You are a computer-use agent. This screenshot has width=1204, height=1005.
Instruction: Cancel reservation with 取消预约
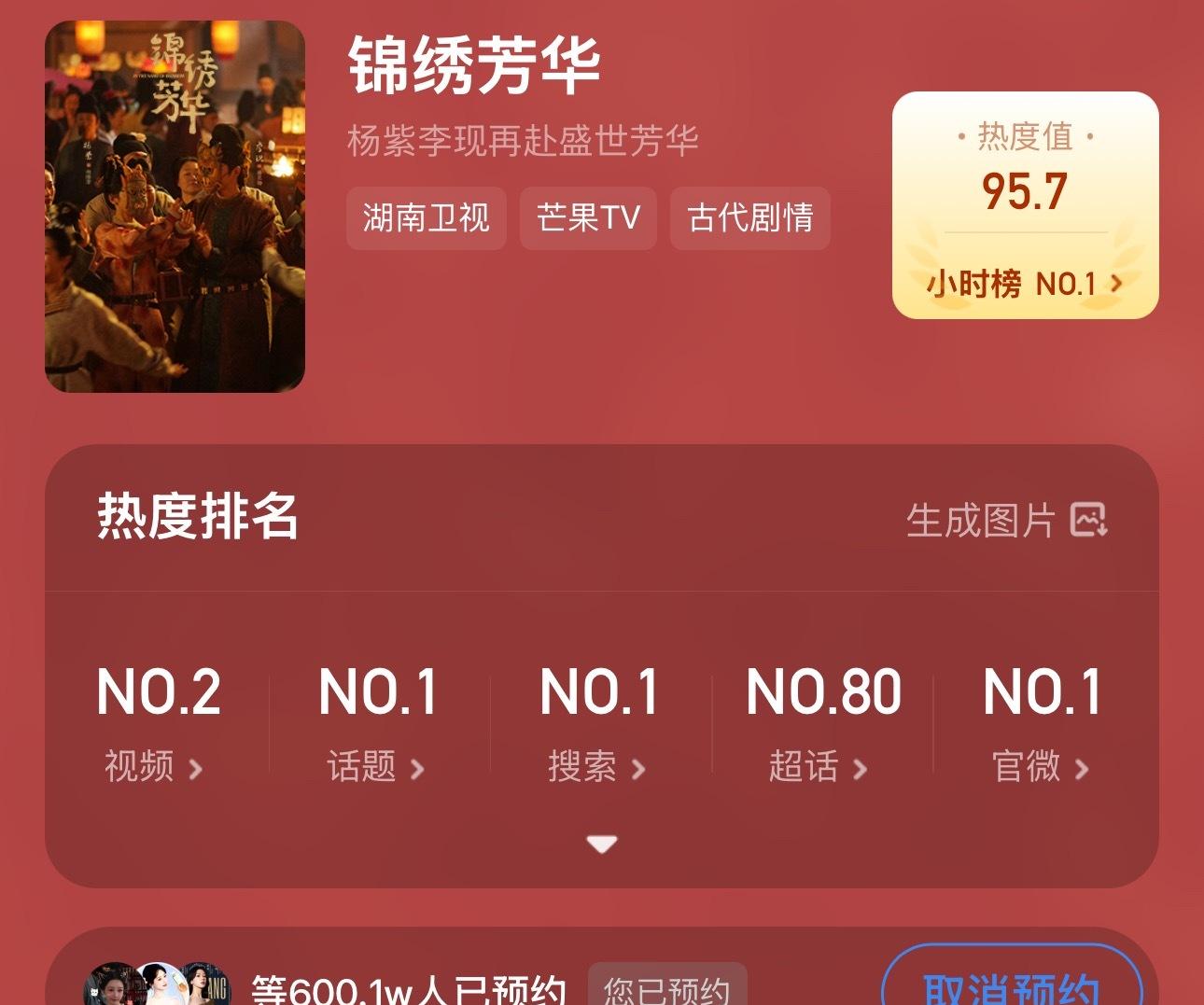point(1012,984)
